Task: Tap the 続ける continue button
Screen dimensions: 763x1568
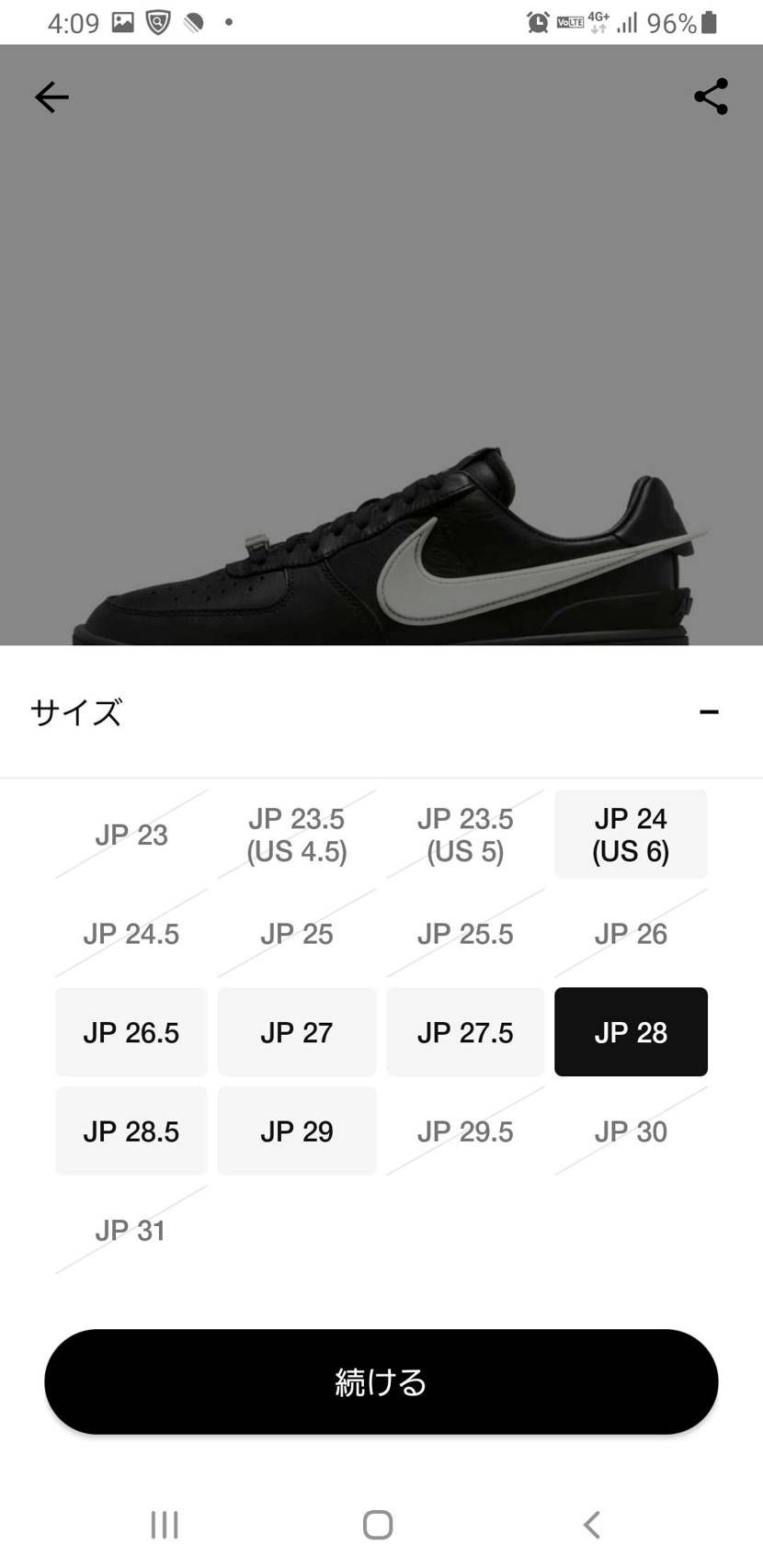Action: 381,1381
